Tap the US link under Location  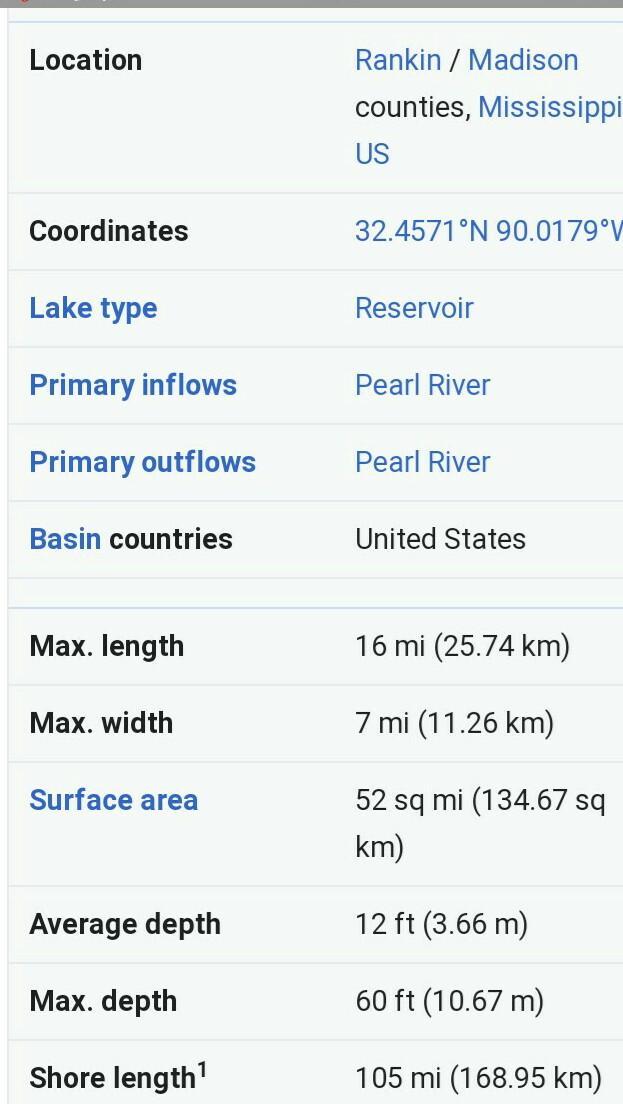pyautogui.click(x=372, y=154)
